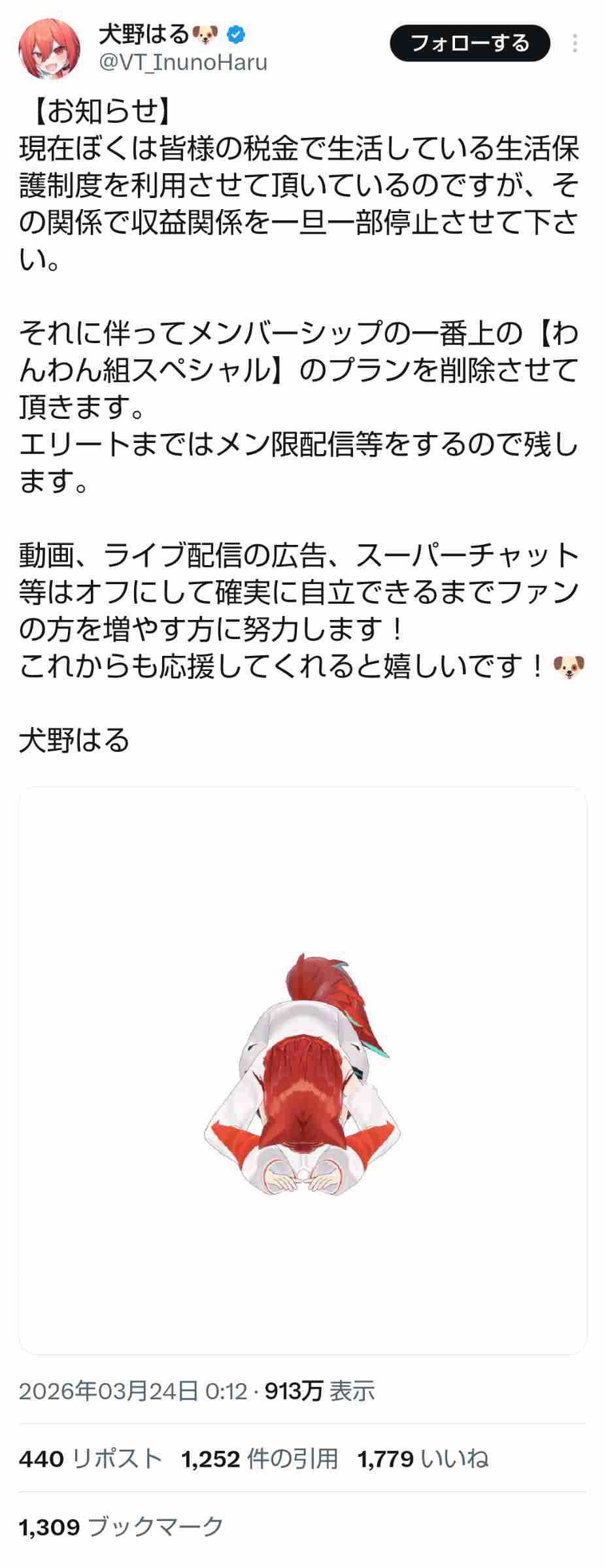View the 440 リポスト list

90,1459
